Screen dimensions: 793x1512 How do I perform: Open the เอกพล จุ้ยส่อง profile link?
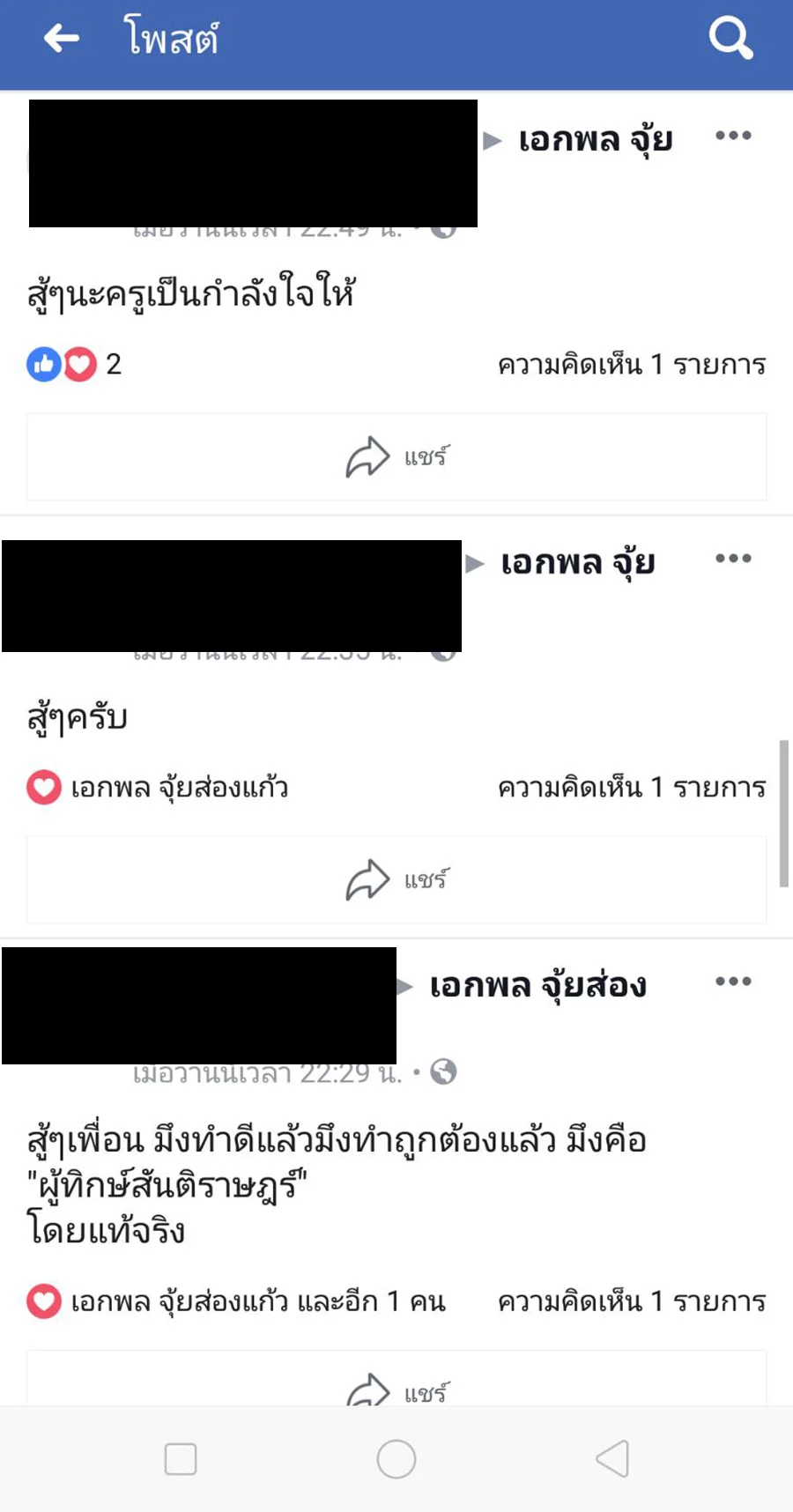[537, 986]
